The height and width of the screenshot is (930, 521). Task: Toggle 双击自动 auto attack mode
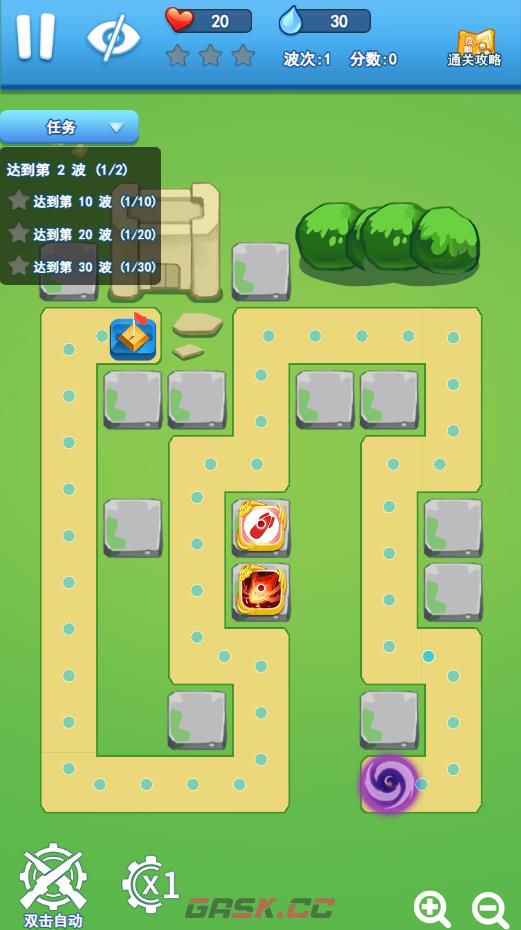coord(53,886)
